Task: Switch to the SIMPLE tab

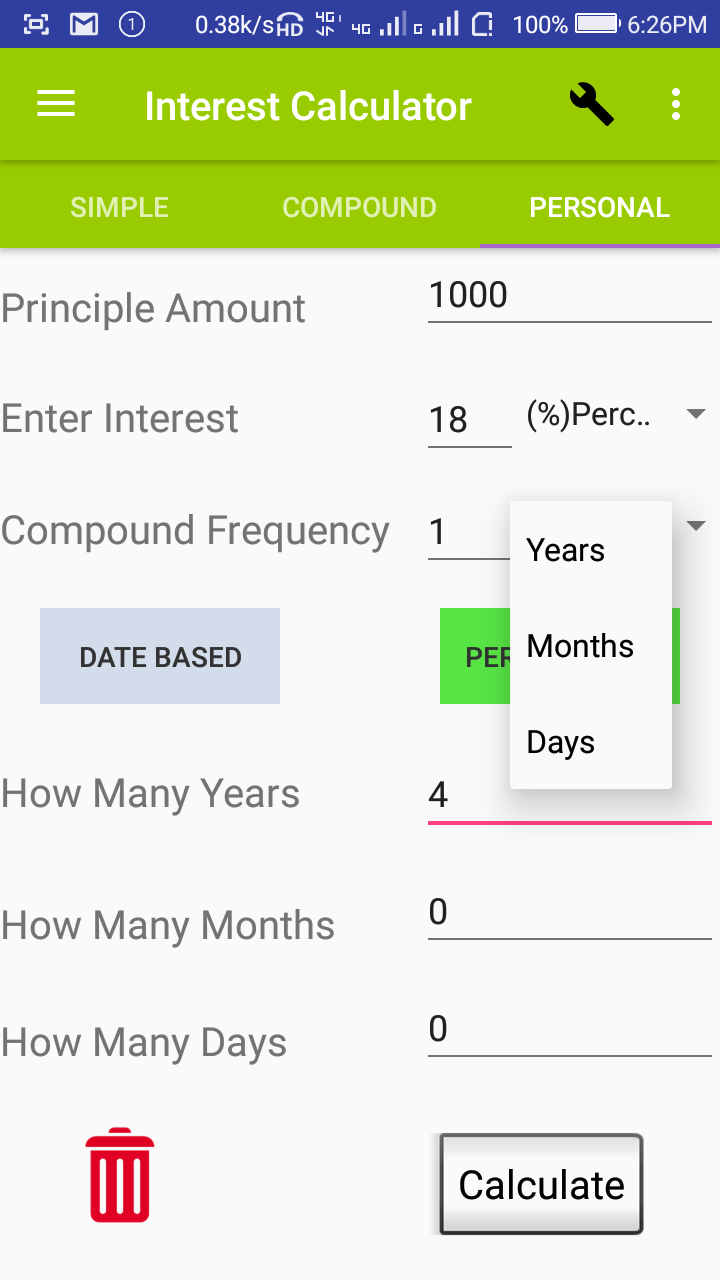Action: [119, 207]
